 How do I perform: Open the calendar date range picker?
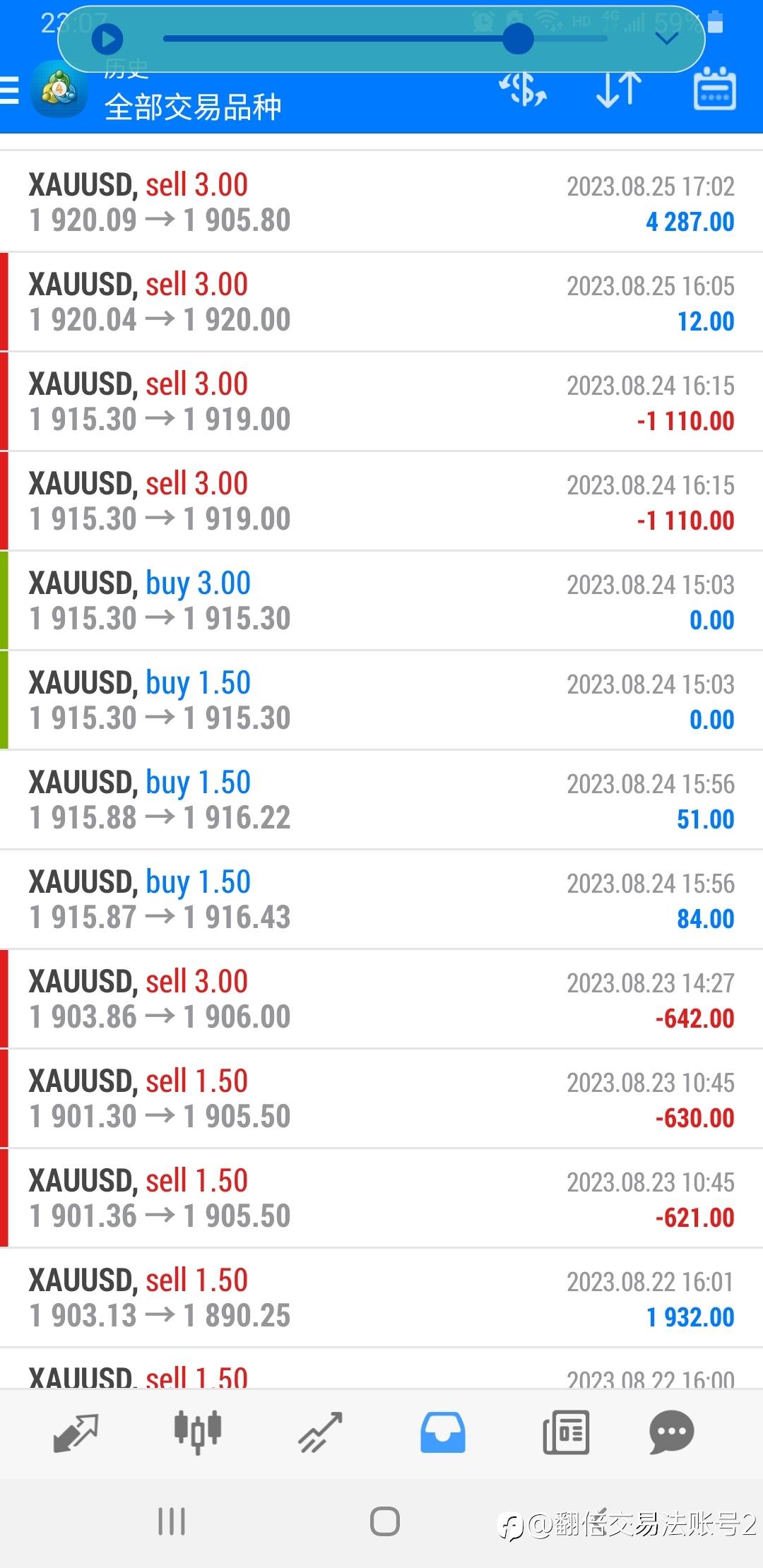(714, 89)
